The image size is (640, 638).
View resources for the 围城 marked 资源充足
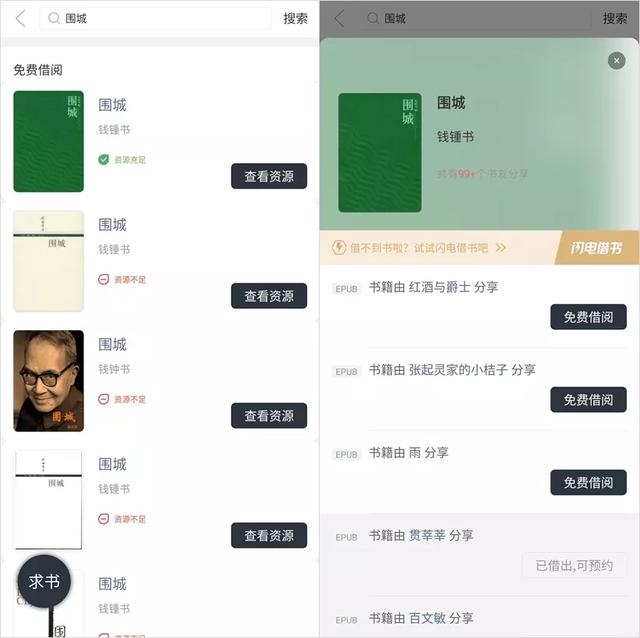tap(269, 176)
